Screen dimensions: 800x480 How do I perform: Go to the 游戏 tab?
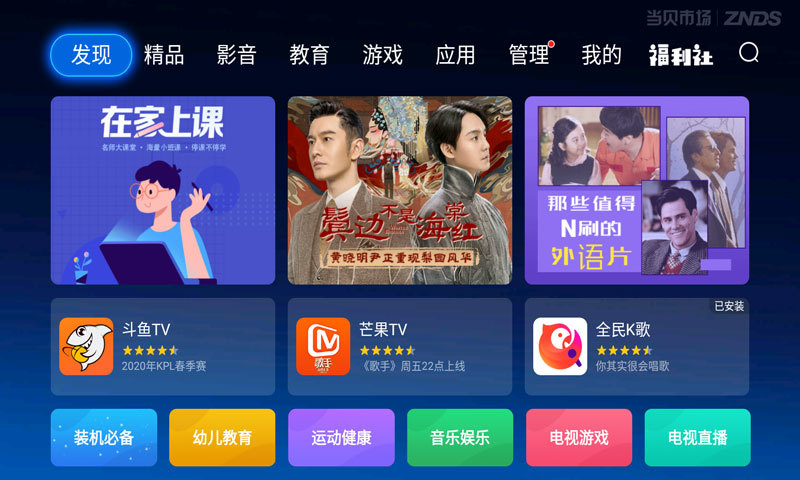[383, 55]
